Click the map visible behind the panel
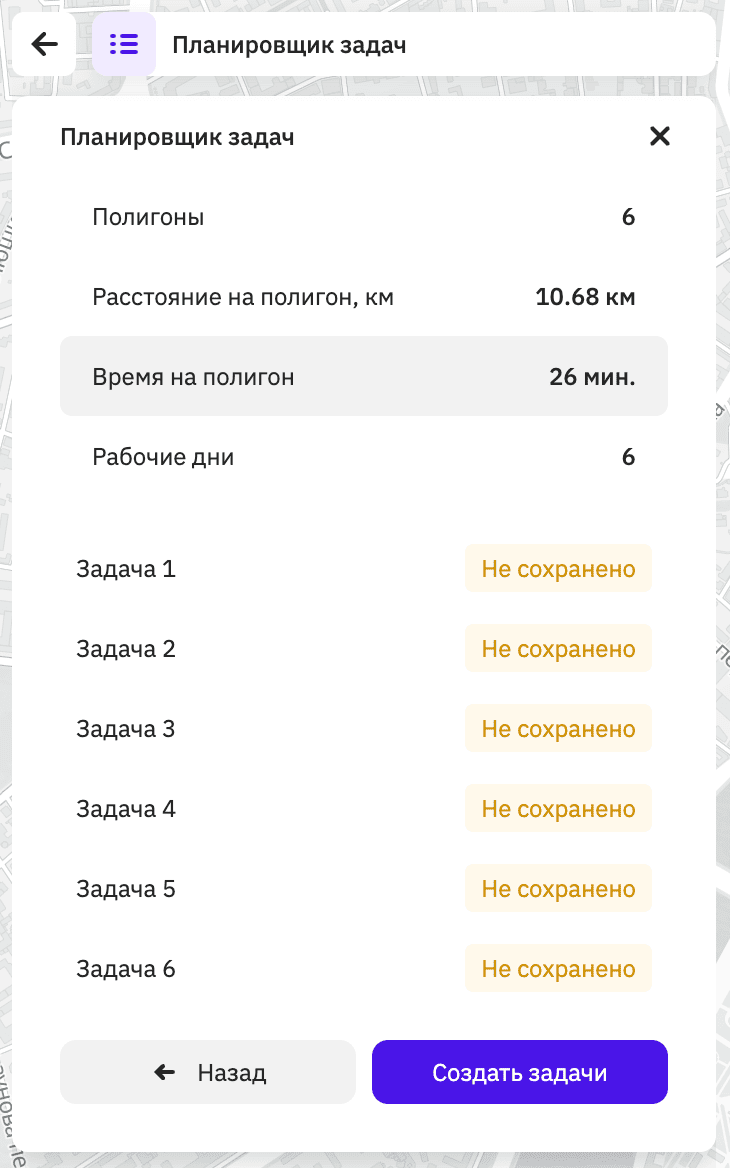Viewport: 730px width, 1168px height. tap(715, 600)
